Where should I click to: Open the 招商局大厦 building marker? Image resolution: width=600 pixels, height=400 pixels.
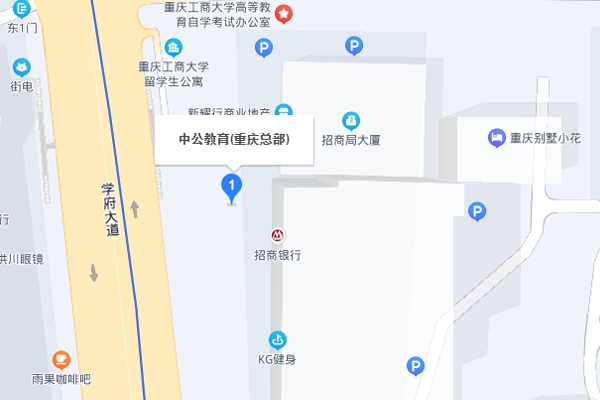[x=351, y=119]
